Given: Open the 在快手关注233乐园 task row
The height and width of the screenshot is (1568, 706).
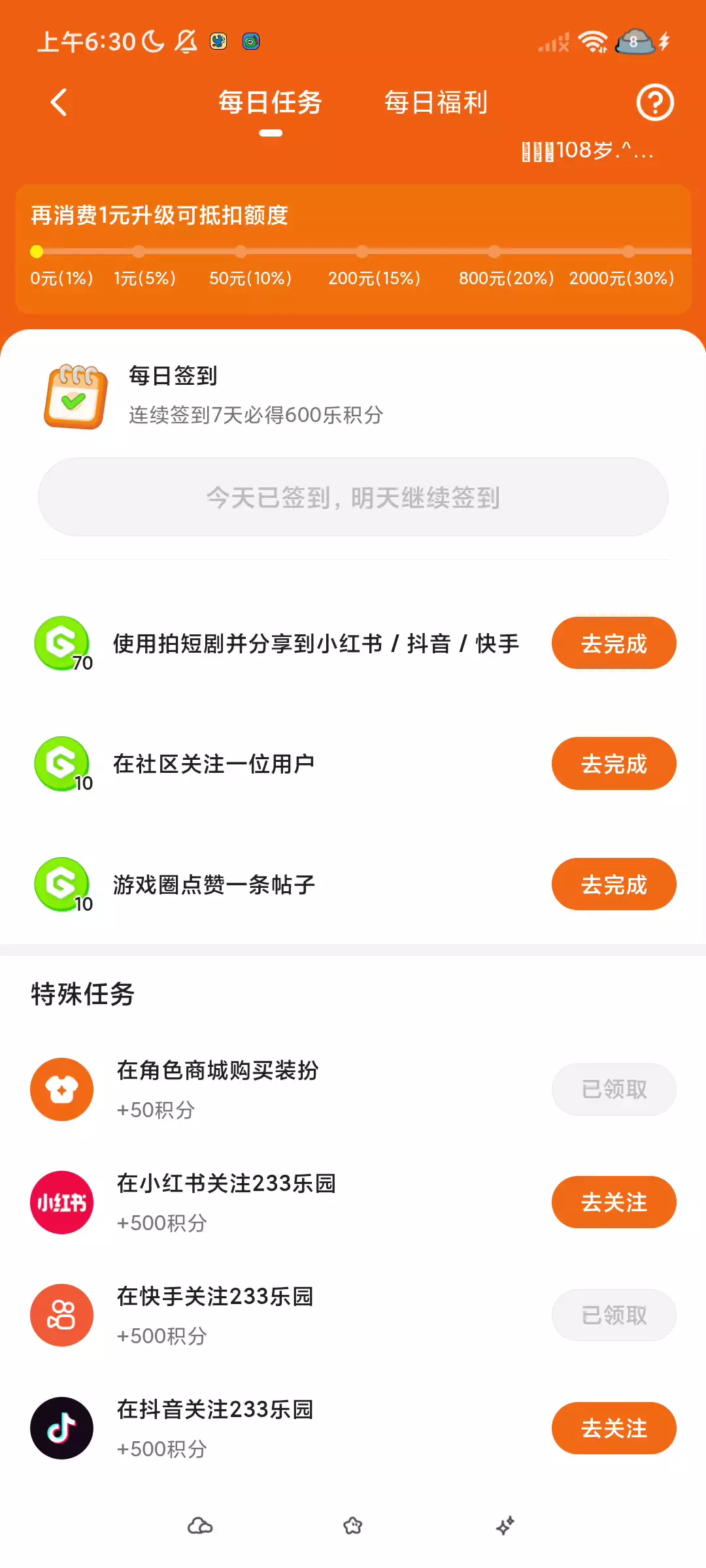Looking at the screenshot, I should (353, 1315).
